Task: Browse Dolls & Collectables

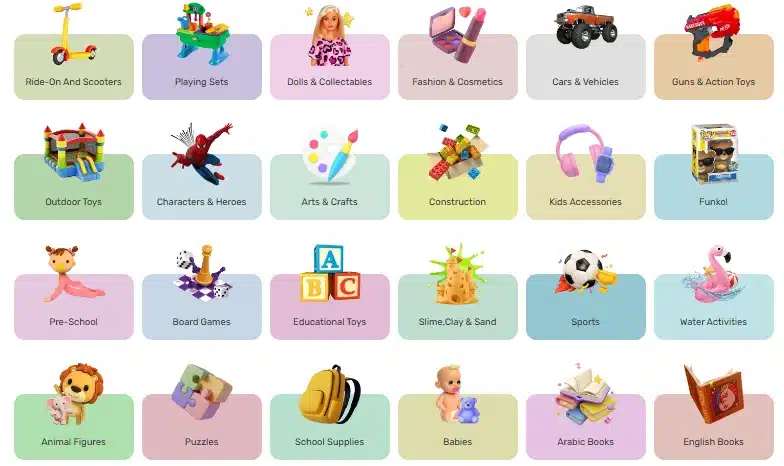Action: click(330, 68)
